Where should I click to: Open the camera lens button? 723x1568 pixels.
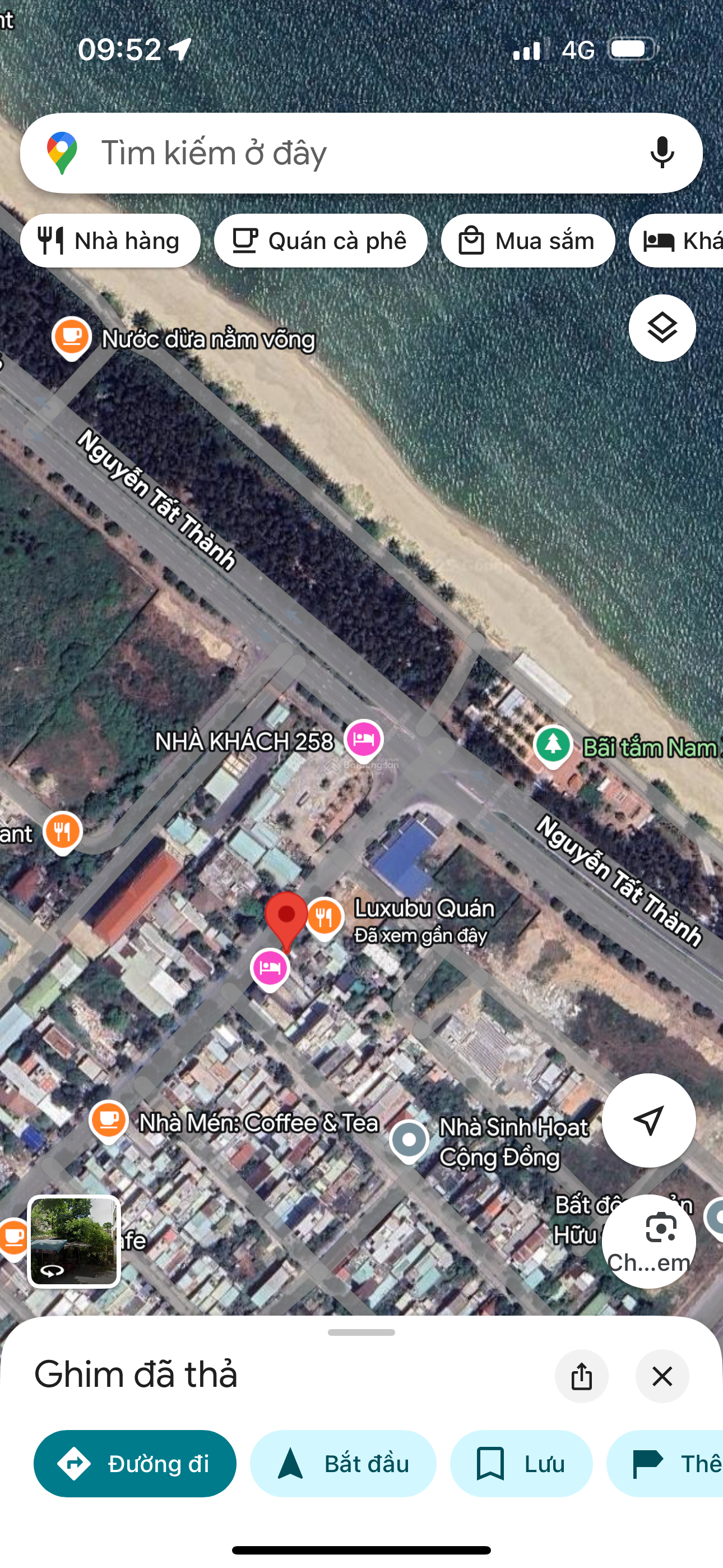pyautogui.click(x=648, y=1240)
